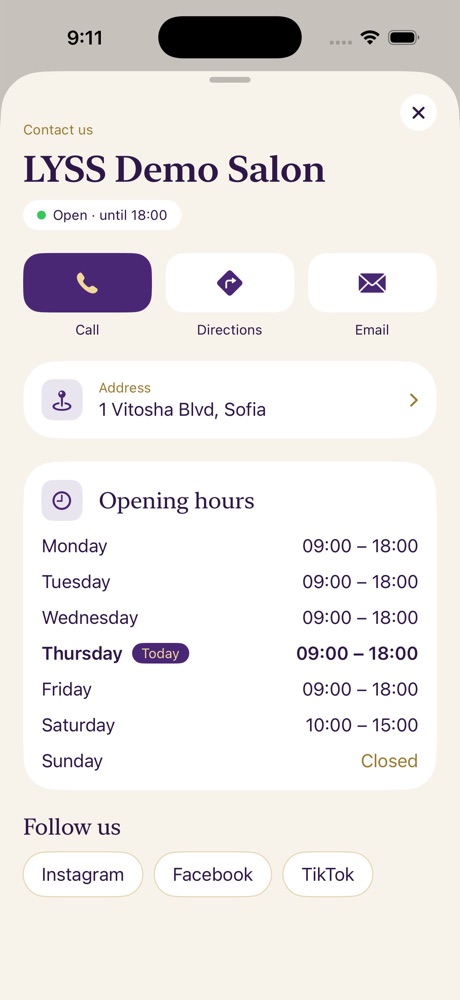
Task: Get directions to the salon
Action: tap(230, 283)
